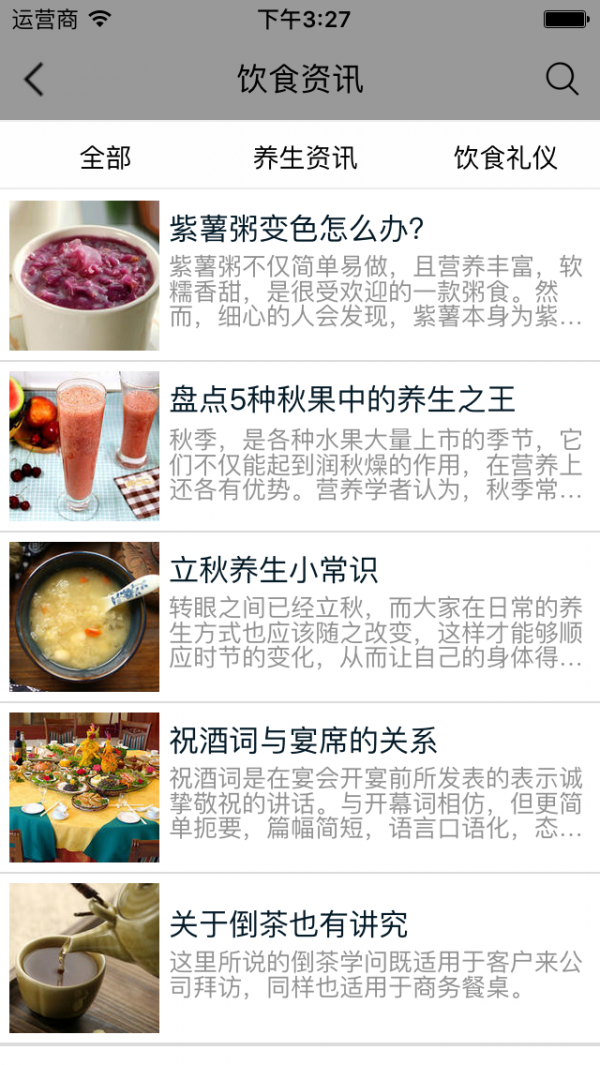Go back from 饮食资讯 page
Image resolution: width=600 pixels, height=1065 pixels.
point(35,80)
